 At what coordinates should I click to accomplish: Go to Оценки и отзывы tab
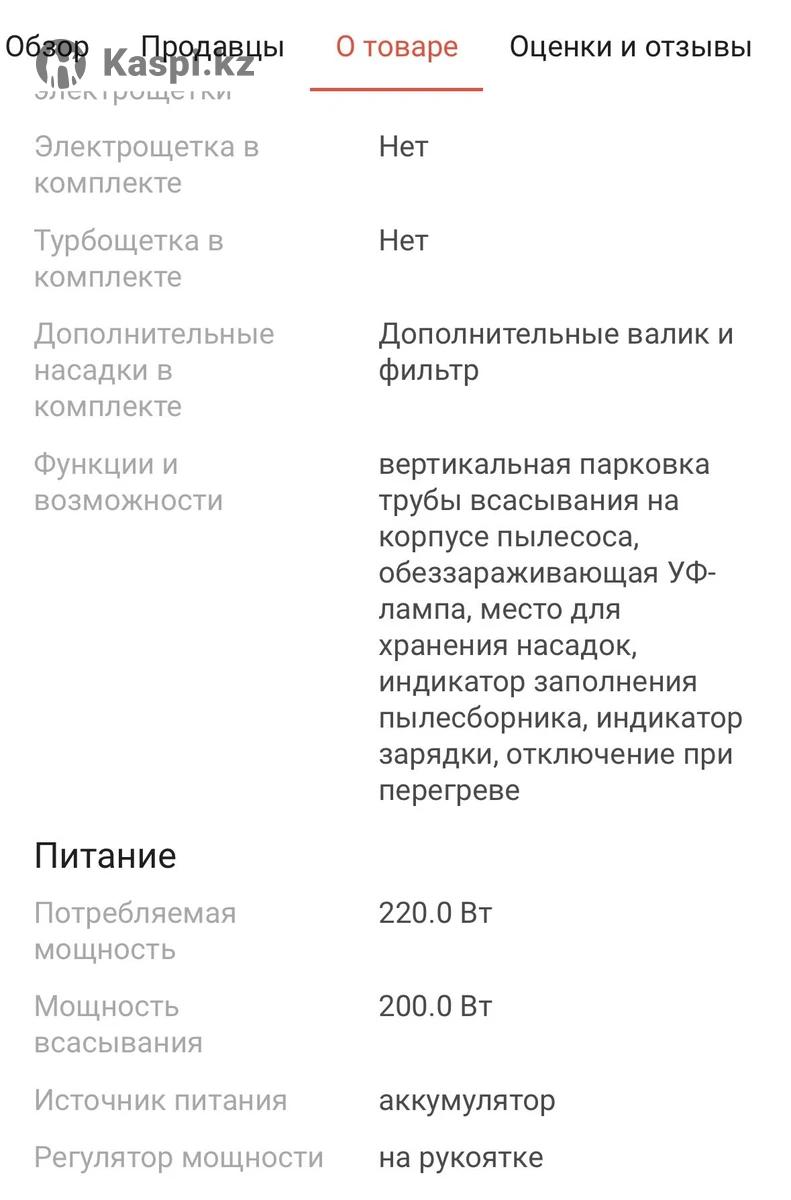[630, 47]
